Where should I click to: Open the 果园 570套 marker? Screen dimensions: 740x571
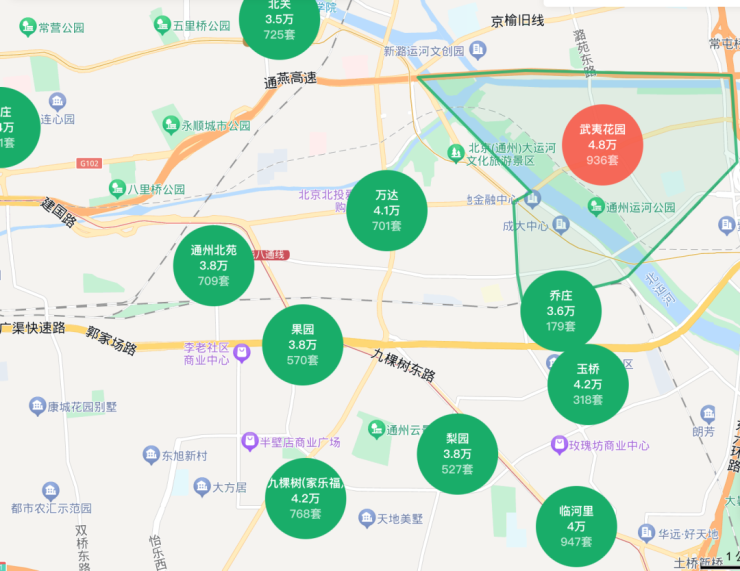pos(302,345)
